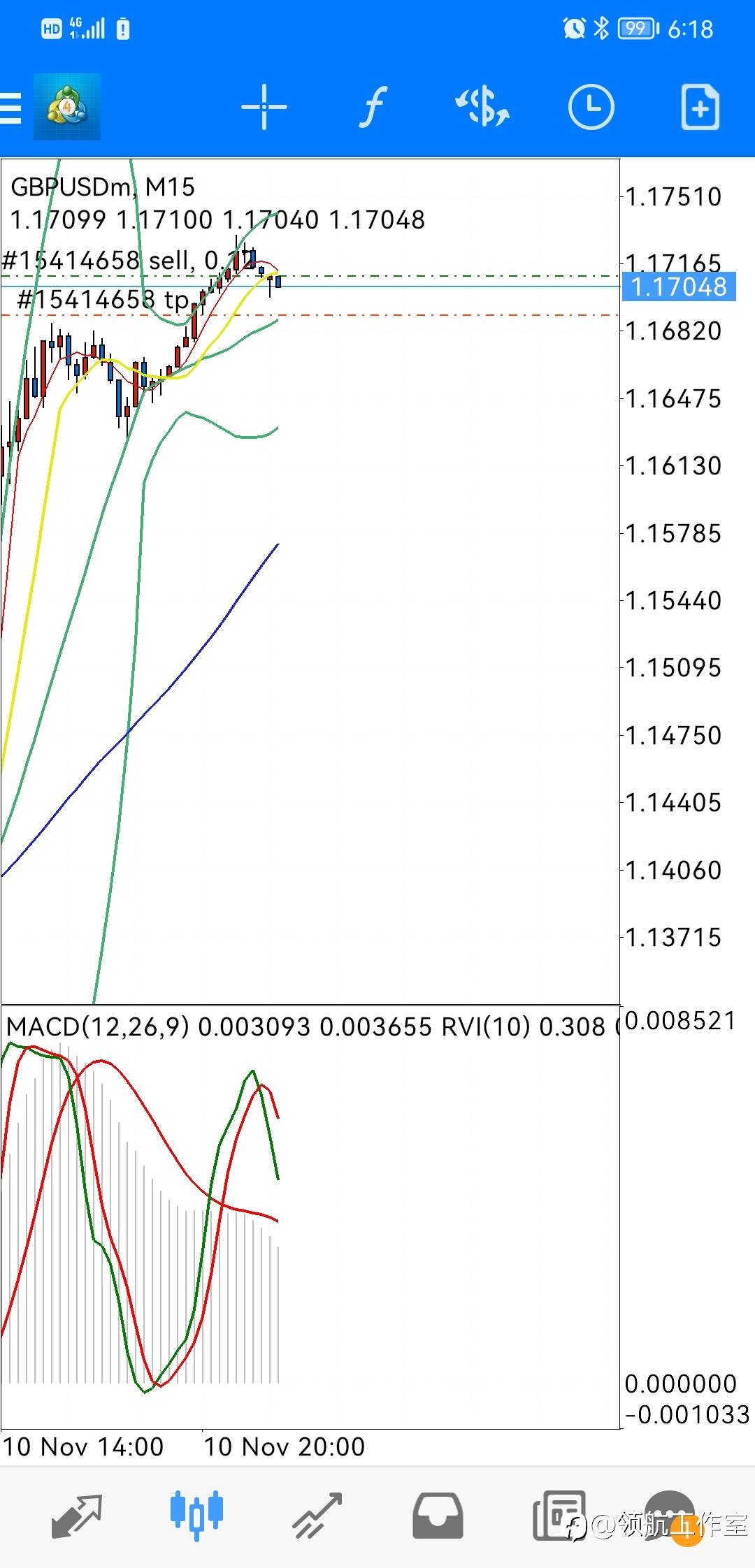The image size is (755, 1568).
Task: Open the News tab
Action: (x=559, y=1516)
